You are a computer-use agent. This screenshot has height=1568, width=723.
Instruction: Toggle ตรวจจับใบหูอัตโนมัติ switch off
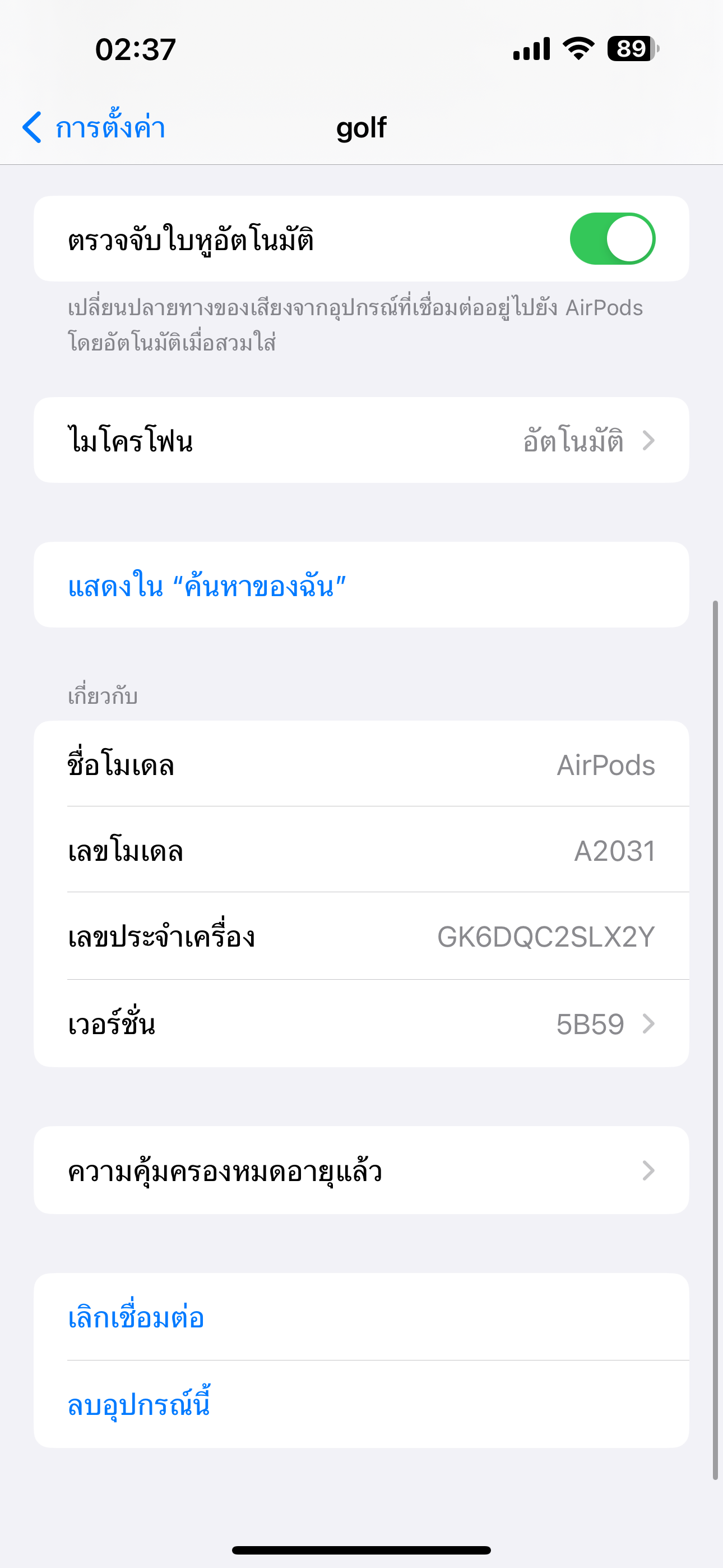click(x=611, y=238)
